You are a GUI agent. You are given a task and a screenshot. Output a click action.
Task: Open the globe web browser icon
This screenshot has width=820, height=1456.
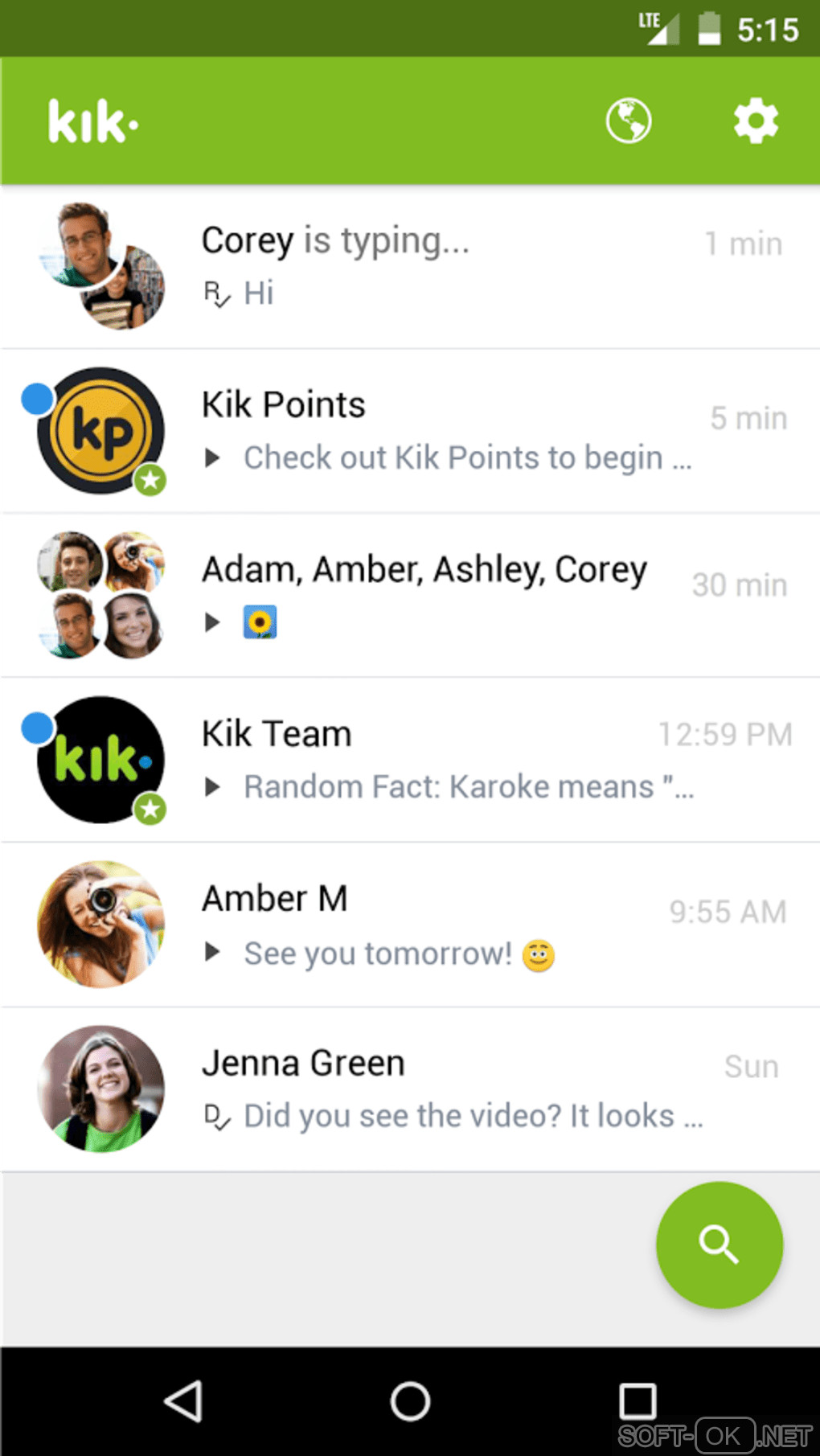click(629, 121)
